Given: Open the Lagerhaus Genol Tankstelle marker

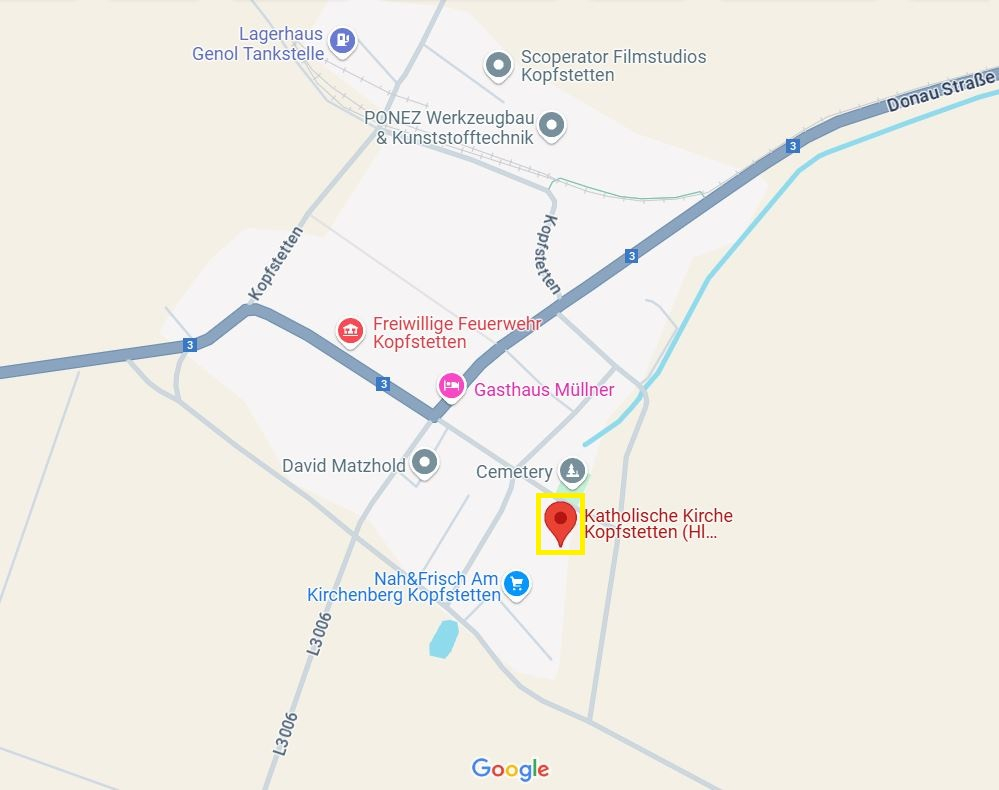Looking at the screenshot, I should [x=344, y=41].
